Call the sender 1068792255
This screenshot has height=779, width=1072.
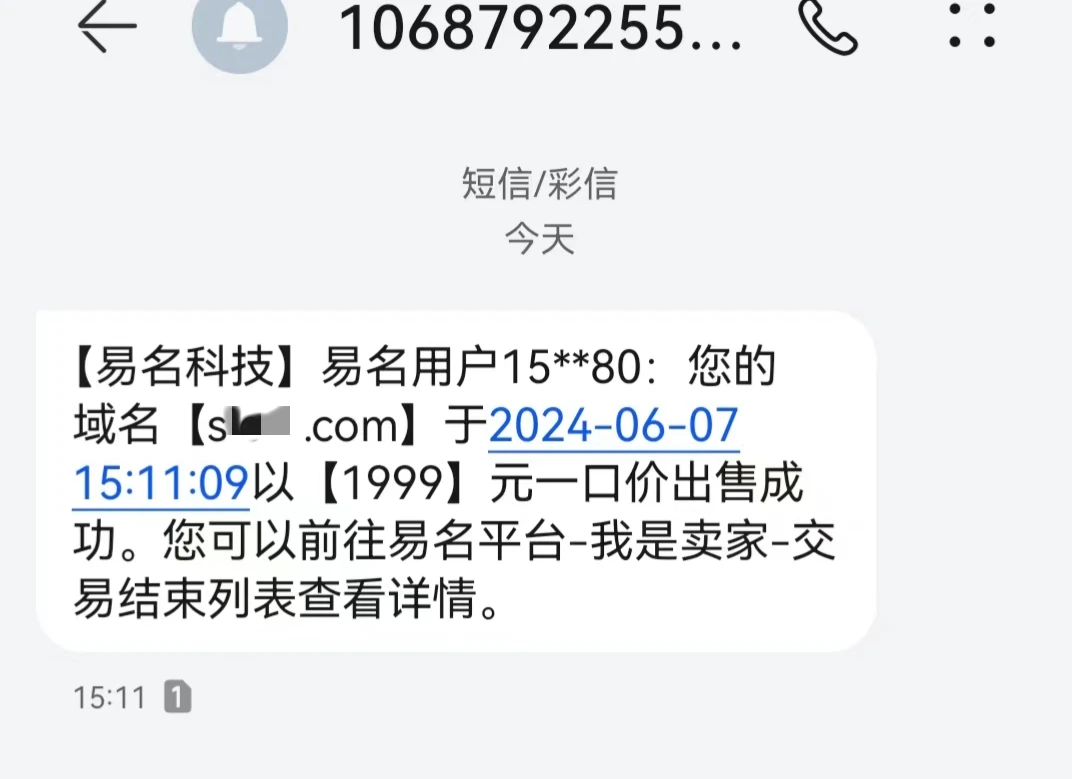pyautogui.click(x=828, y=28)
